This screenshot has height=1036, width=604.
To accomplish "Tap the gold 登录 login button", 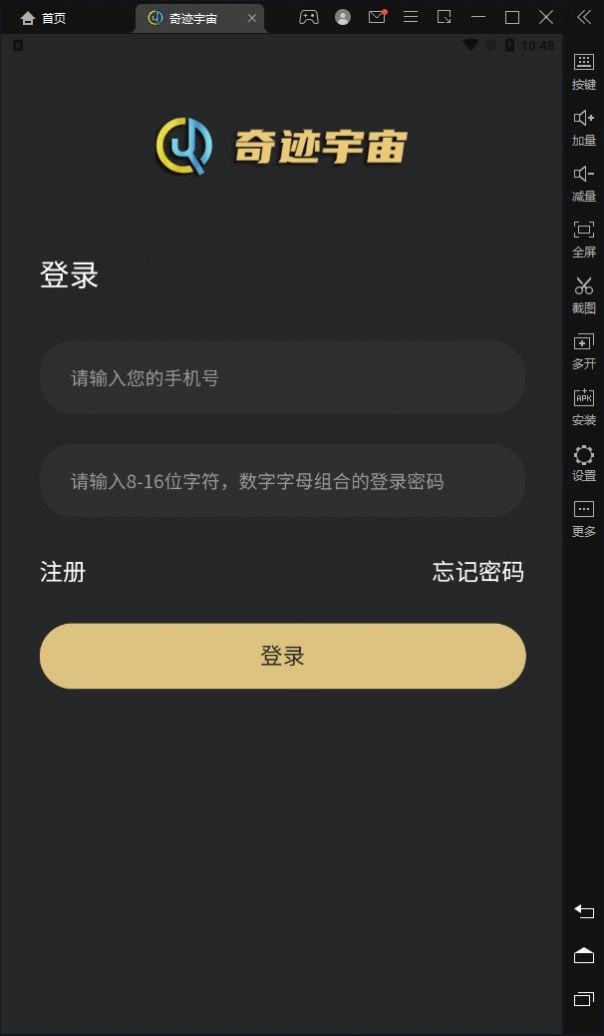I will tap(282, 656).
